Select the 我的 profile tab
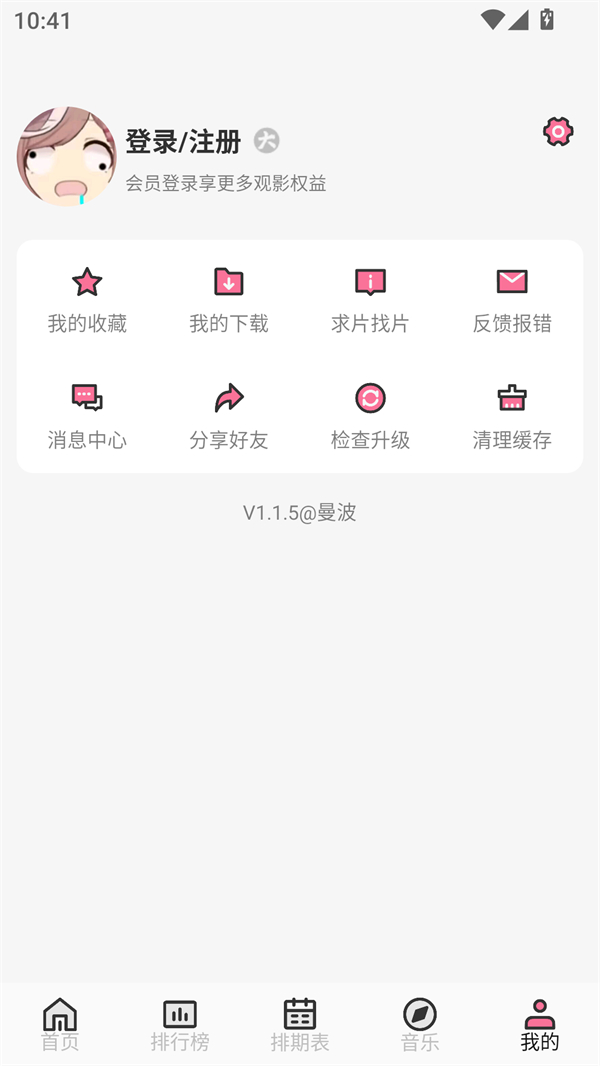 click(540, 1024)
